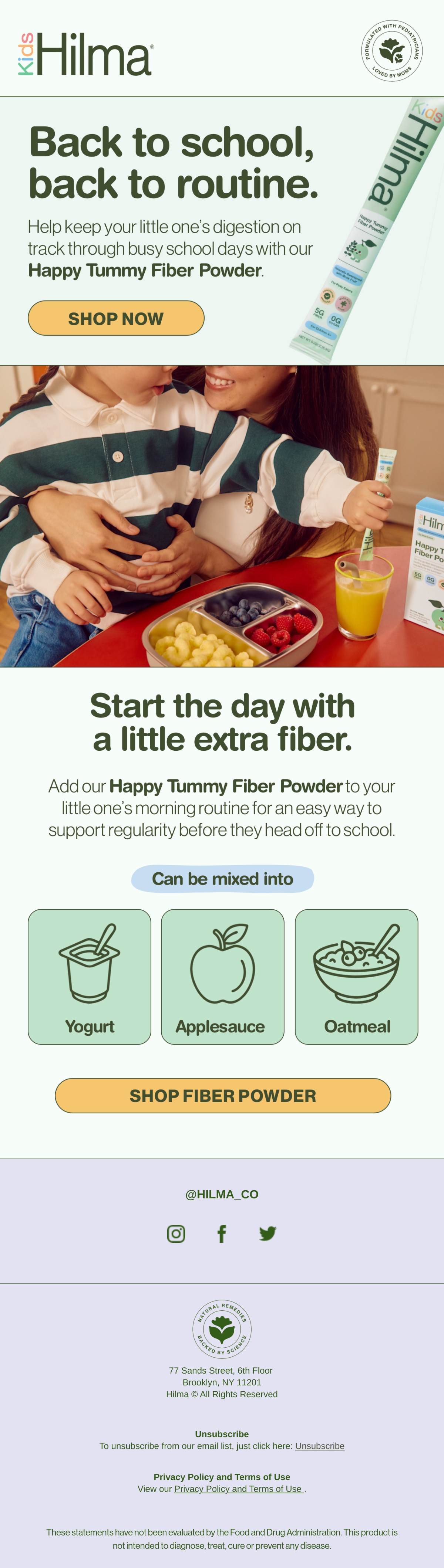The height and width of the screenshot is (1568, 444).
Task: Open the @HILMA_CO handle
Action: pyautogui.click(x=222, y=1194)
